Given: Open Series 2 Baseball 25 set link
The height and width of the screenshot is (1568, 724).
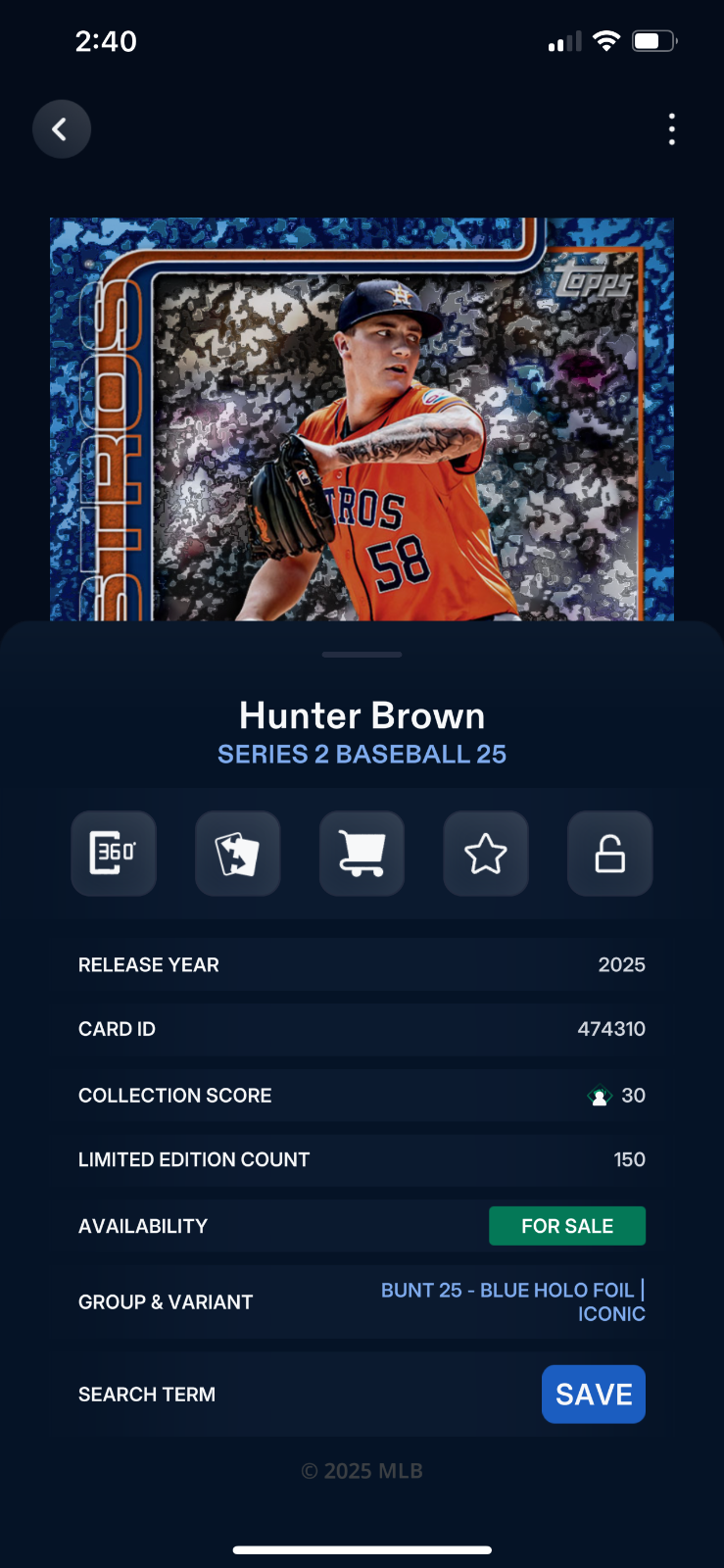Looking at the screenshot, I should click(x=362, y=754).
